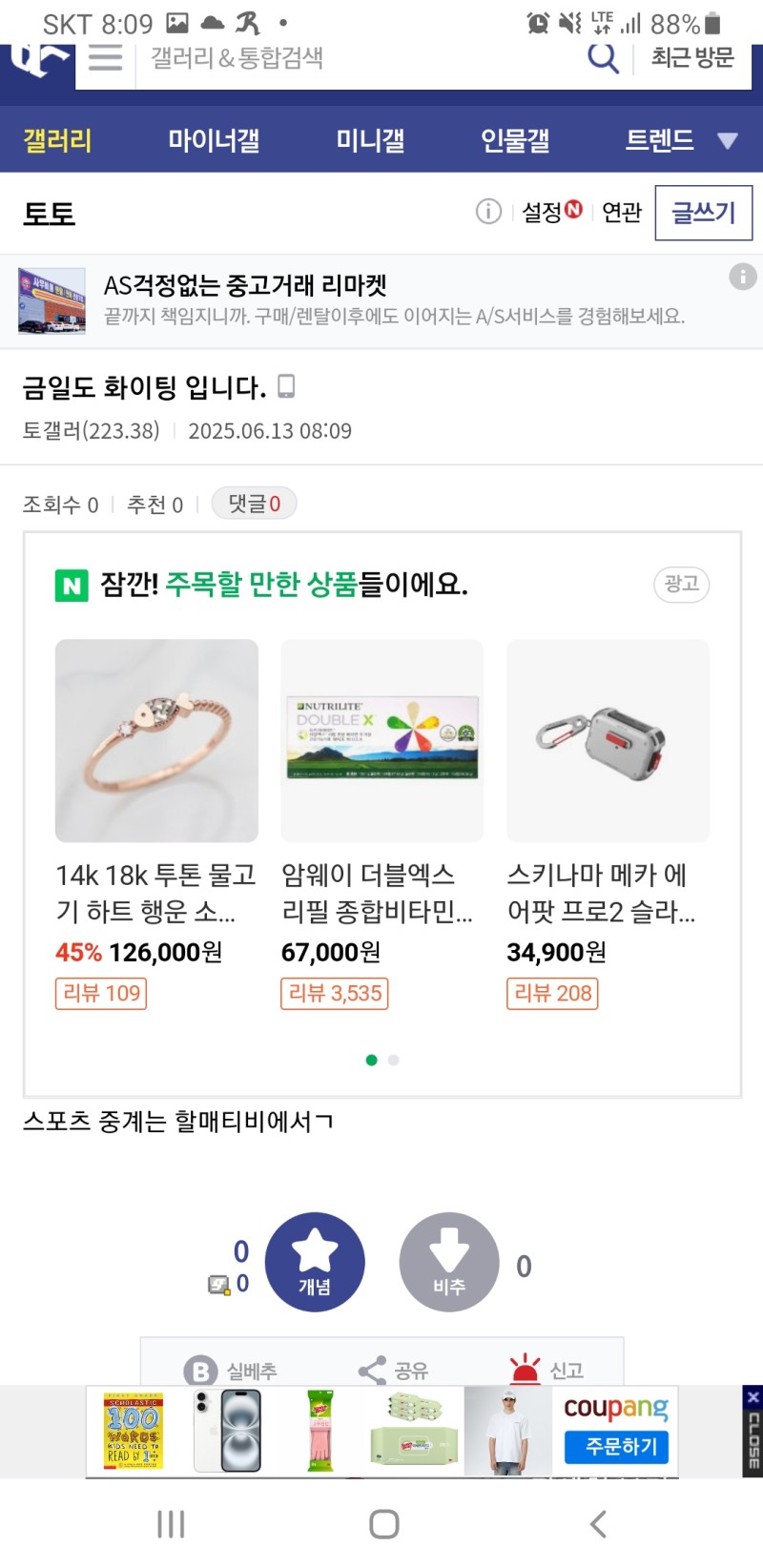Select the 트렌드 tab
Image resolution: width=763 pixels, height=1568 pixels.
659,141
